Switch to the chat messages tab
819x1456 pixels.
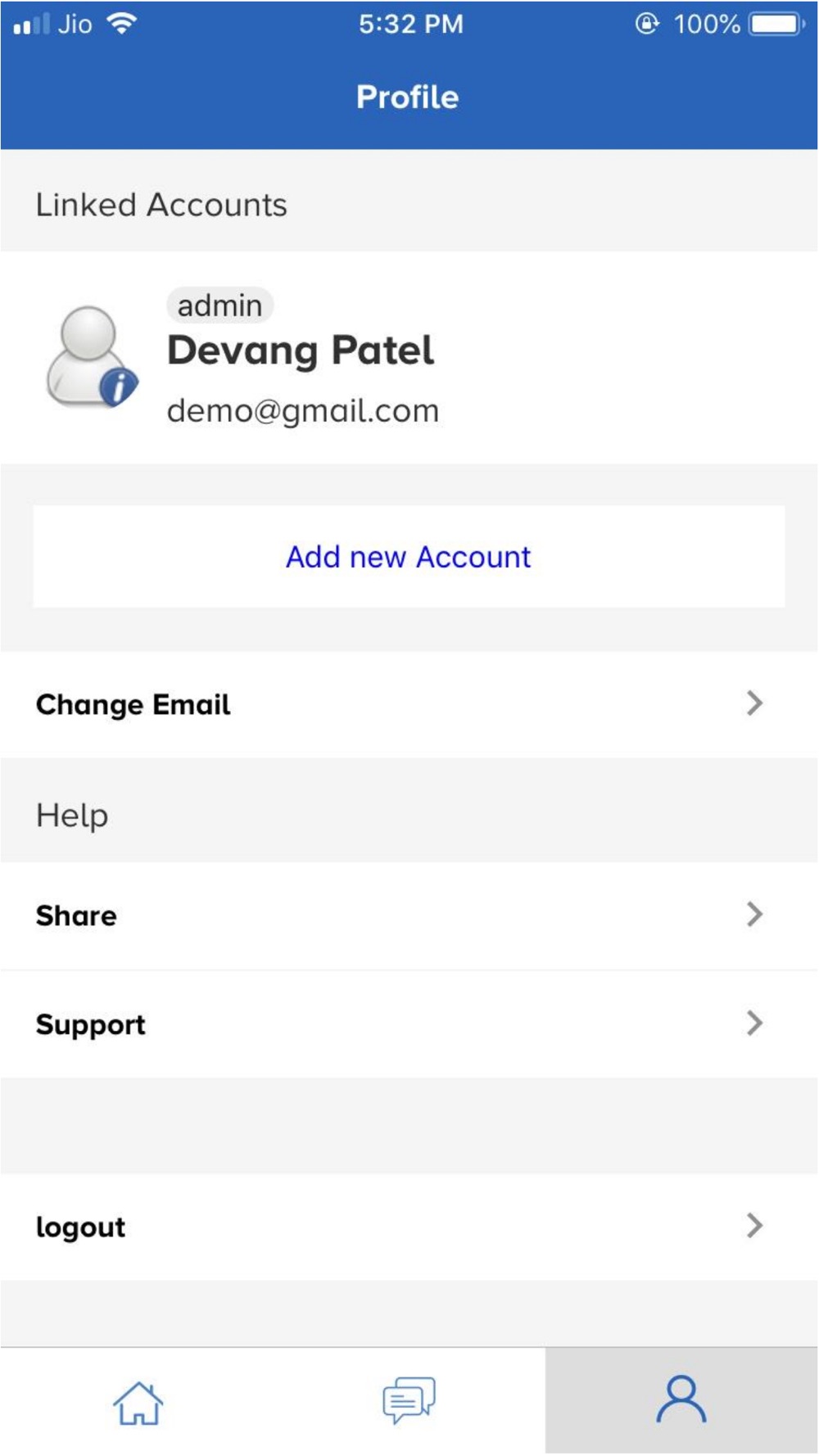pyautogui.click(x=409, y=1402)
